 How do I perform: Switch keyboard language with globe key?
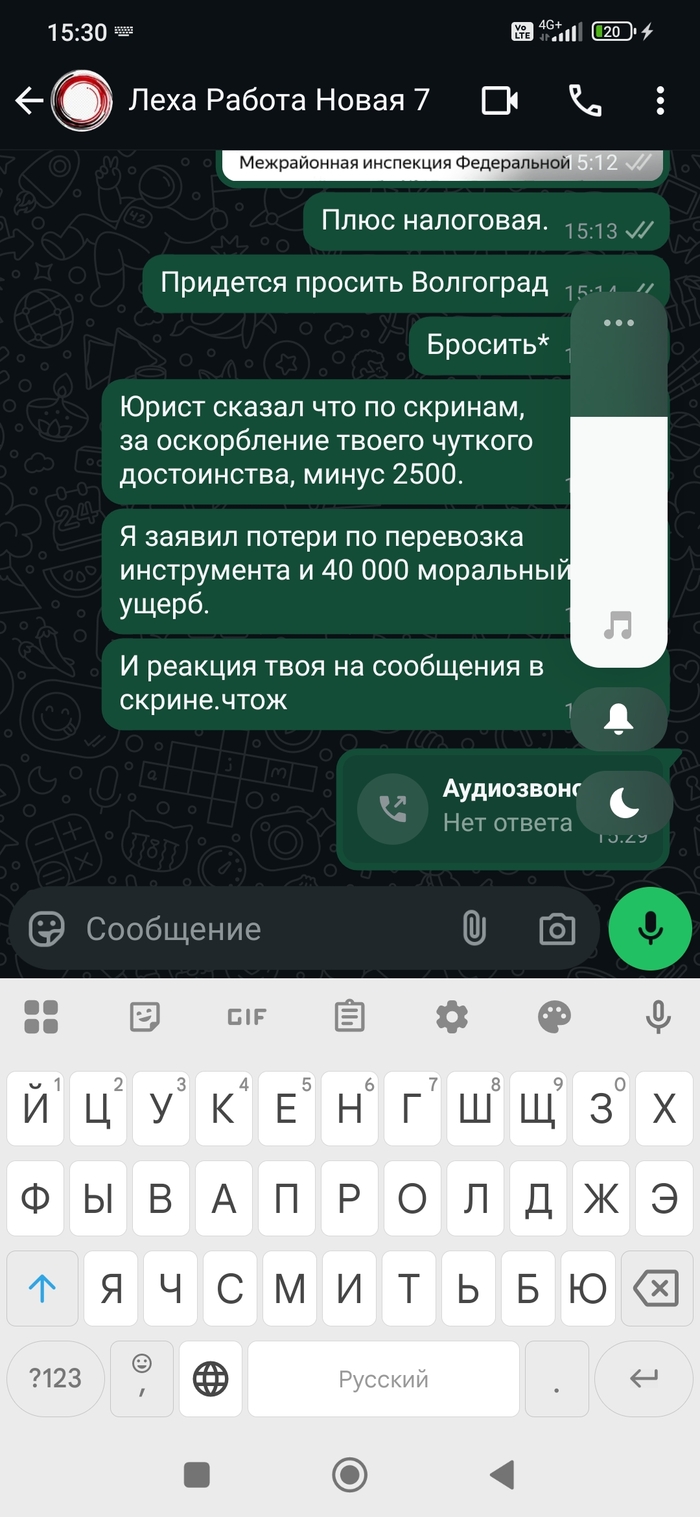tap(210, 1379)
